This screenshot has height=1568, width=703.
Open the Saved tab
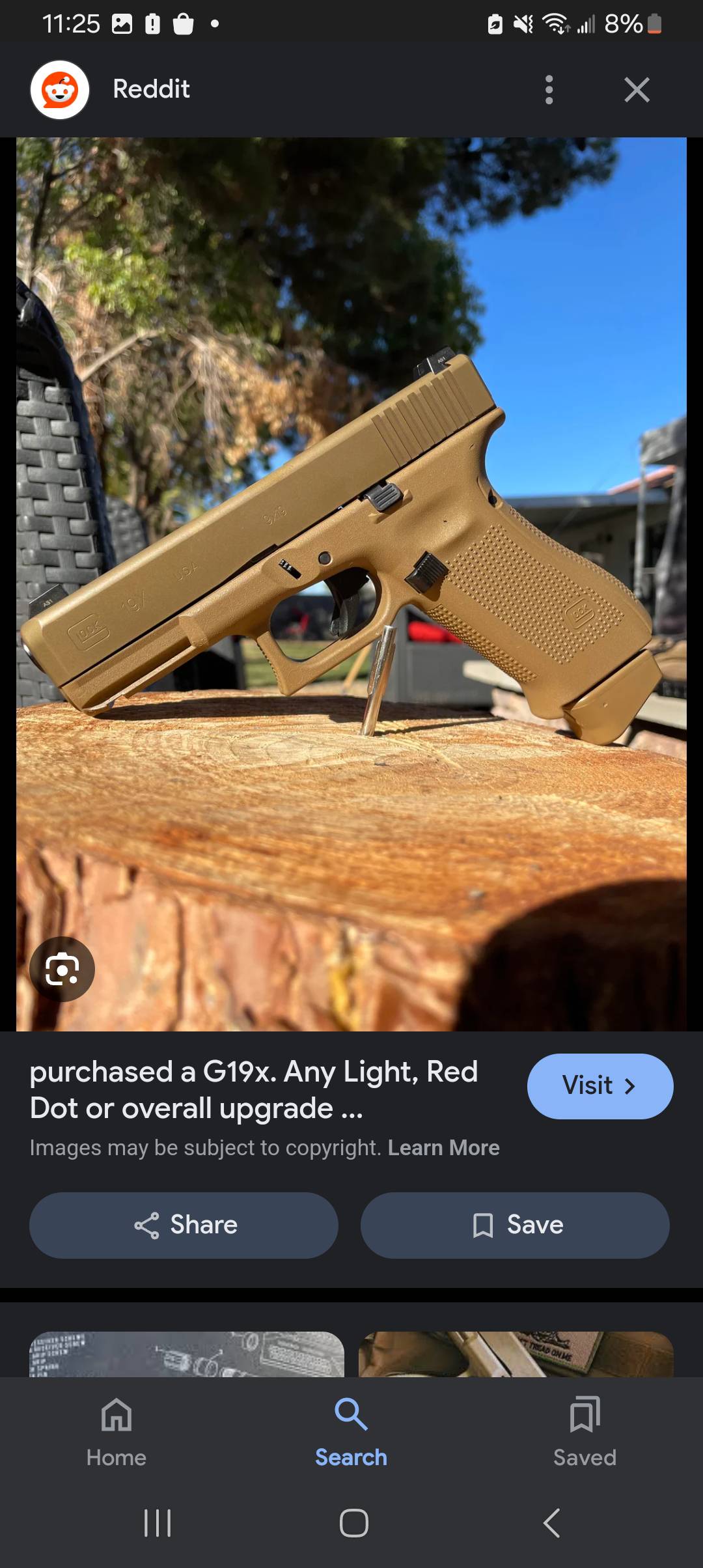(585, 1431)
